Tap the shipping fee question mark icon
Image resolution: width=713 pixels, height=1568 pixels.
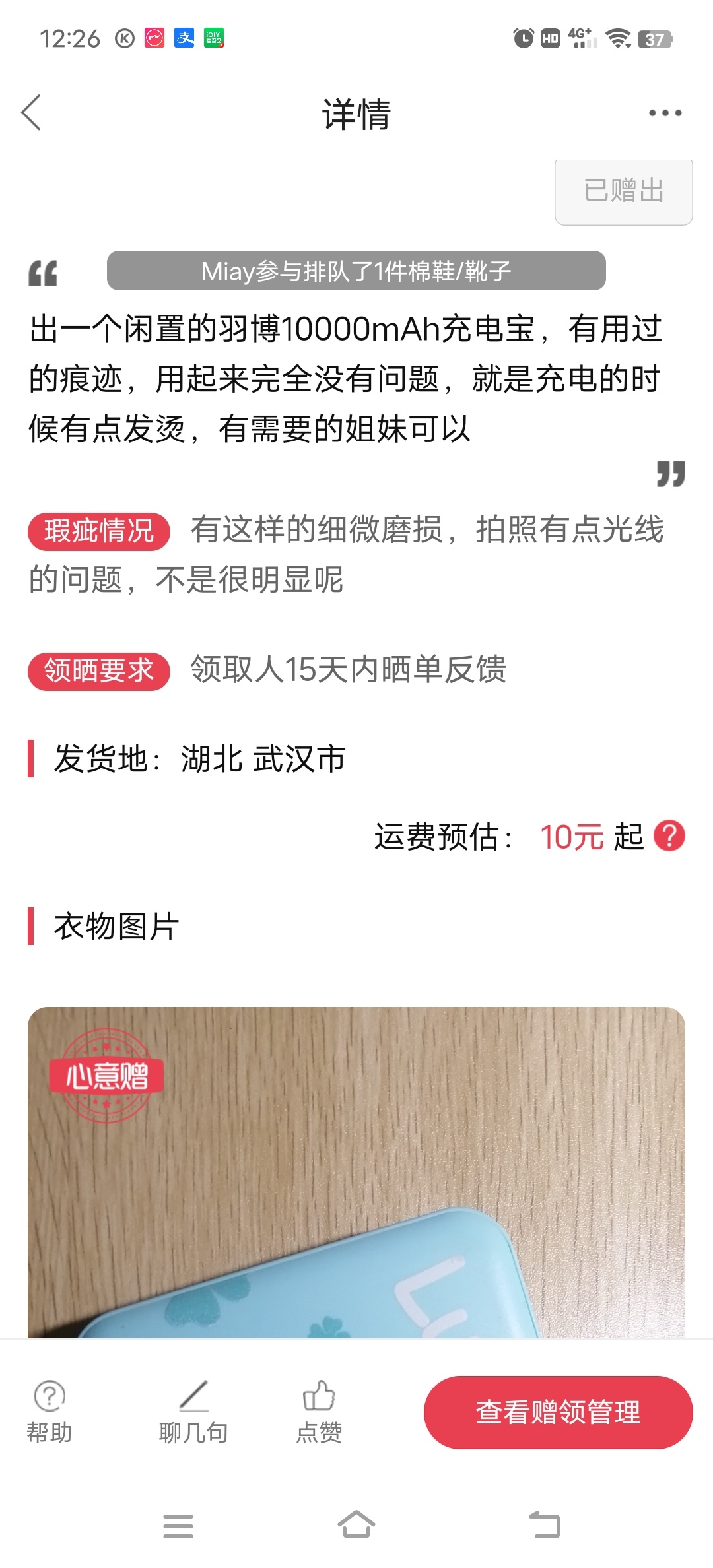pos(669,836)
